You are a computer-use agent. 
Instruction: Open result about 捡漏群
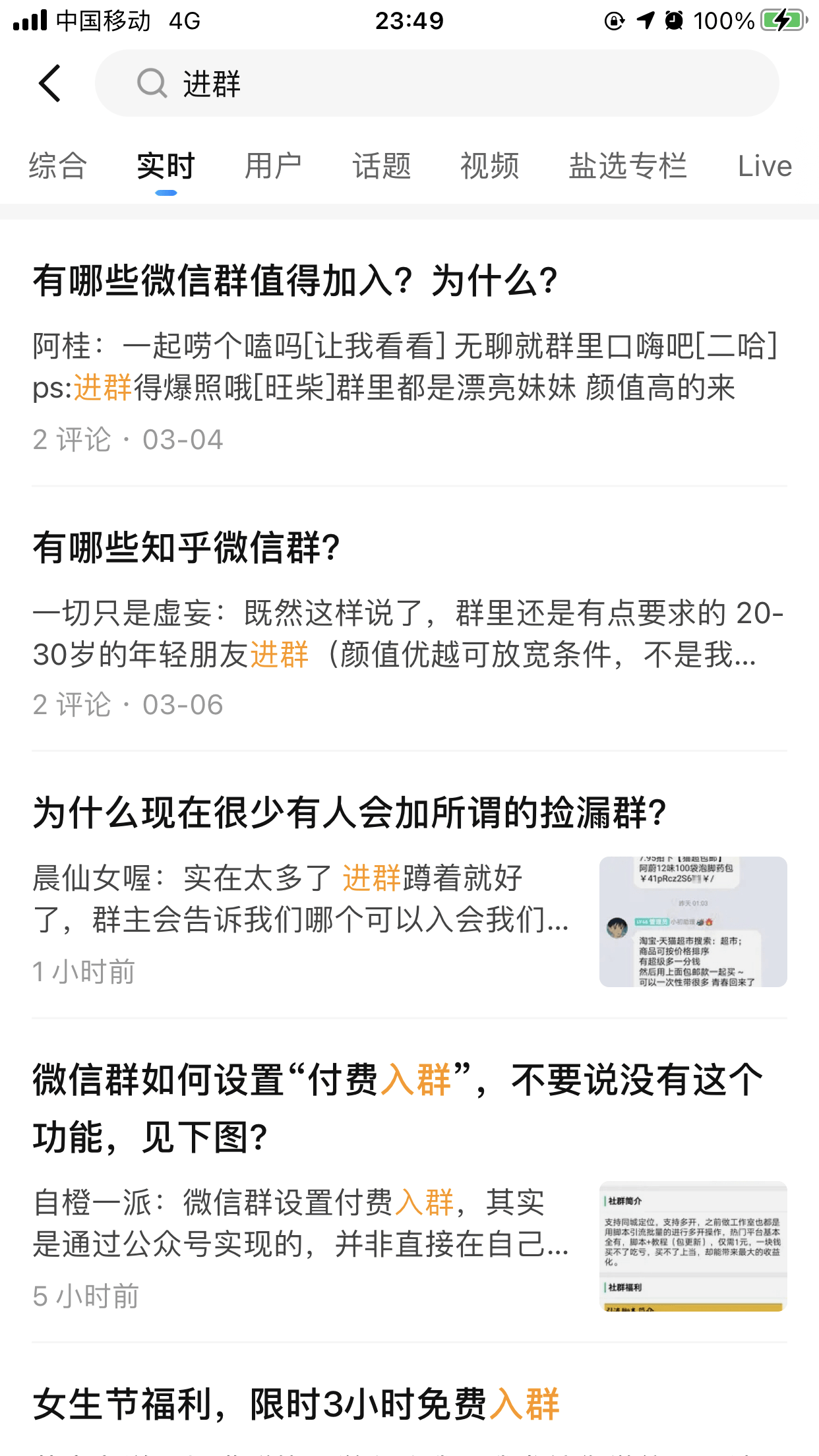[x=349, y=812]
